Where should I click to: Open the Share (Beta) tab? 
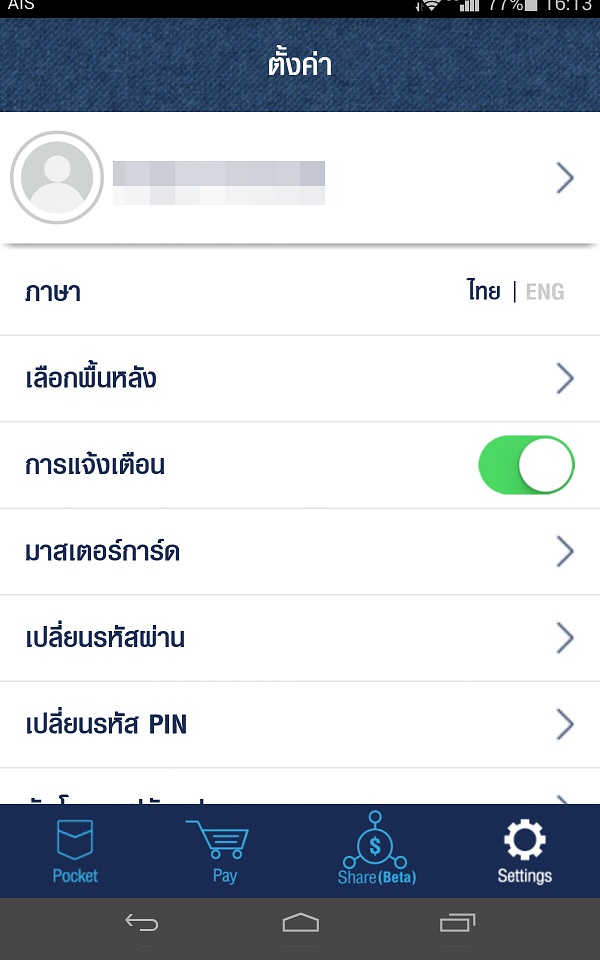coord(376,849)
